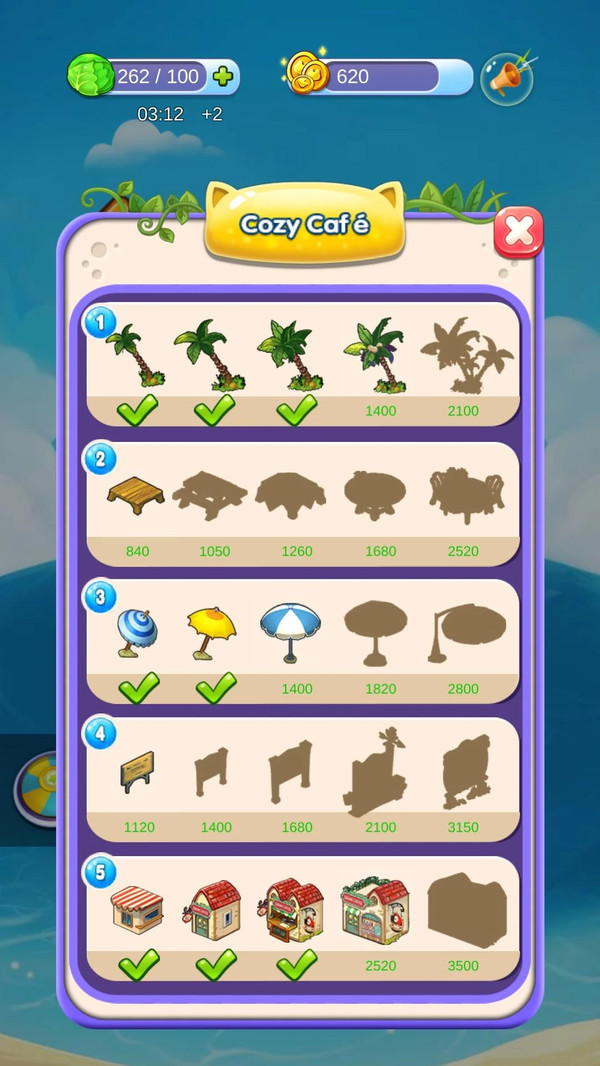Close the Cozy Café dialog
This screenshot has height=1066, width=600.
tap(518, 233)
